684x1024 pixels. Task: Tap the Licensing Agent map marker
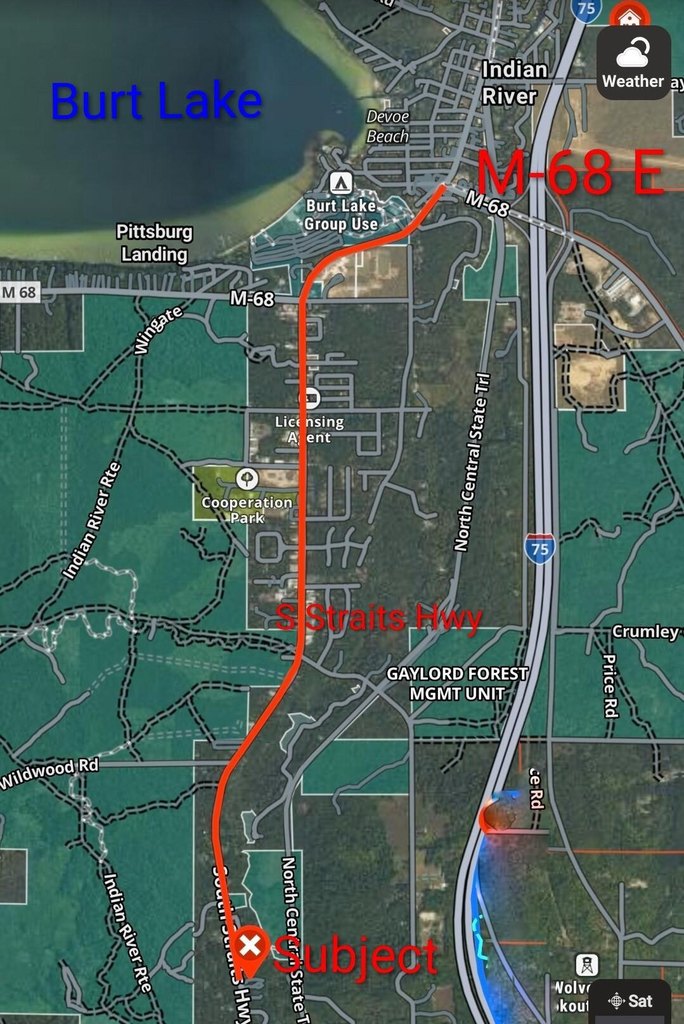pyautogui.click(x=311, y=397)
